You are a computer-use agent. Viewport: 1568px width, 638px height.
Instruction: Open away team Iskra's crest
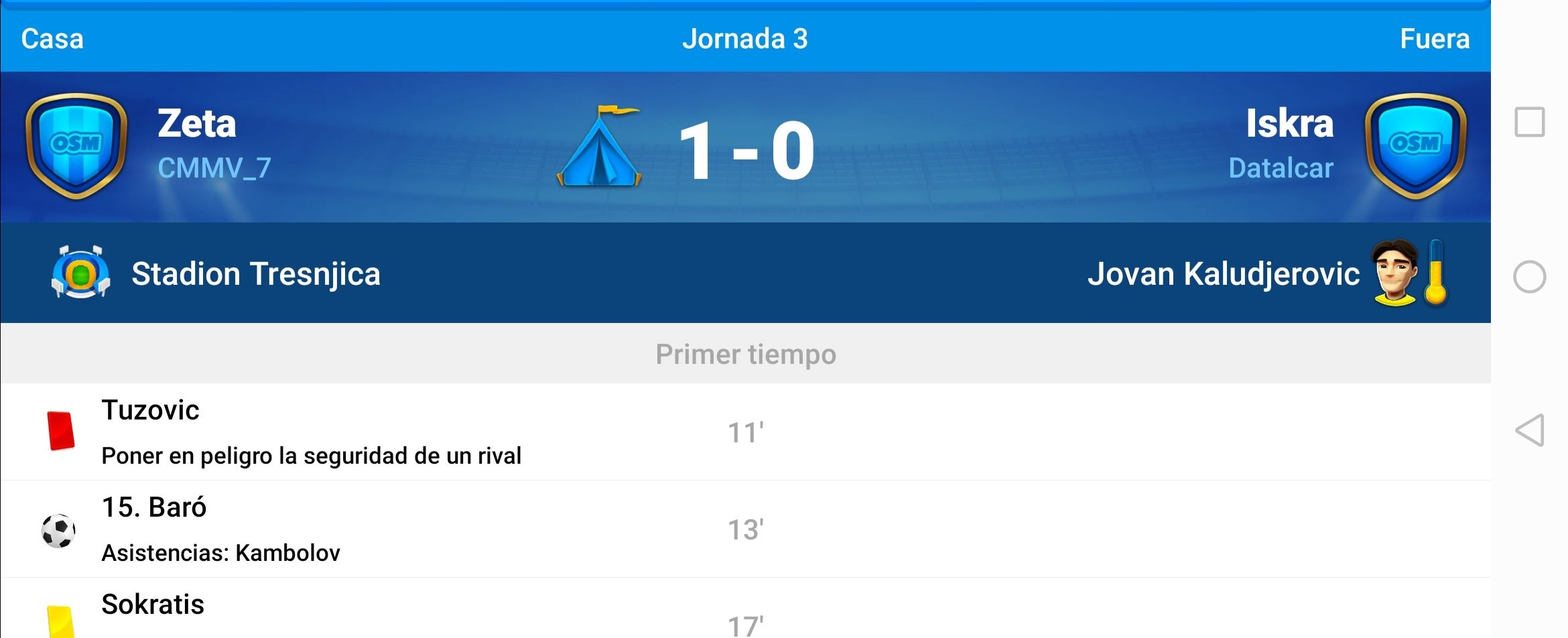1415,146
